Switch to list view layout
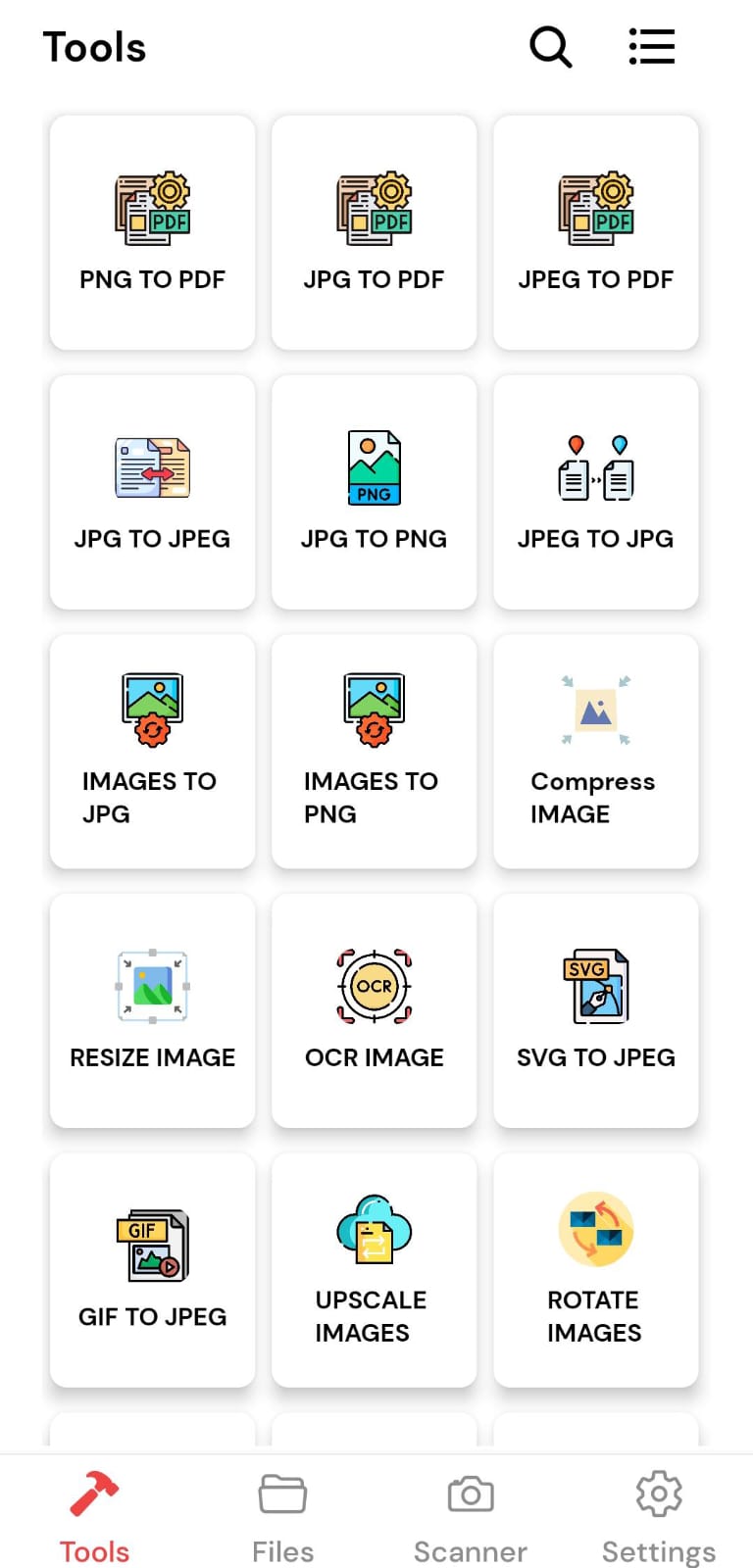 [652, 47]
